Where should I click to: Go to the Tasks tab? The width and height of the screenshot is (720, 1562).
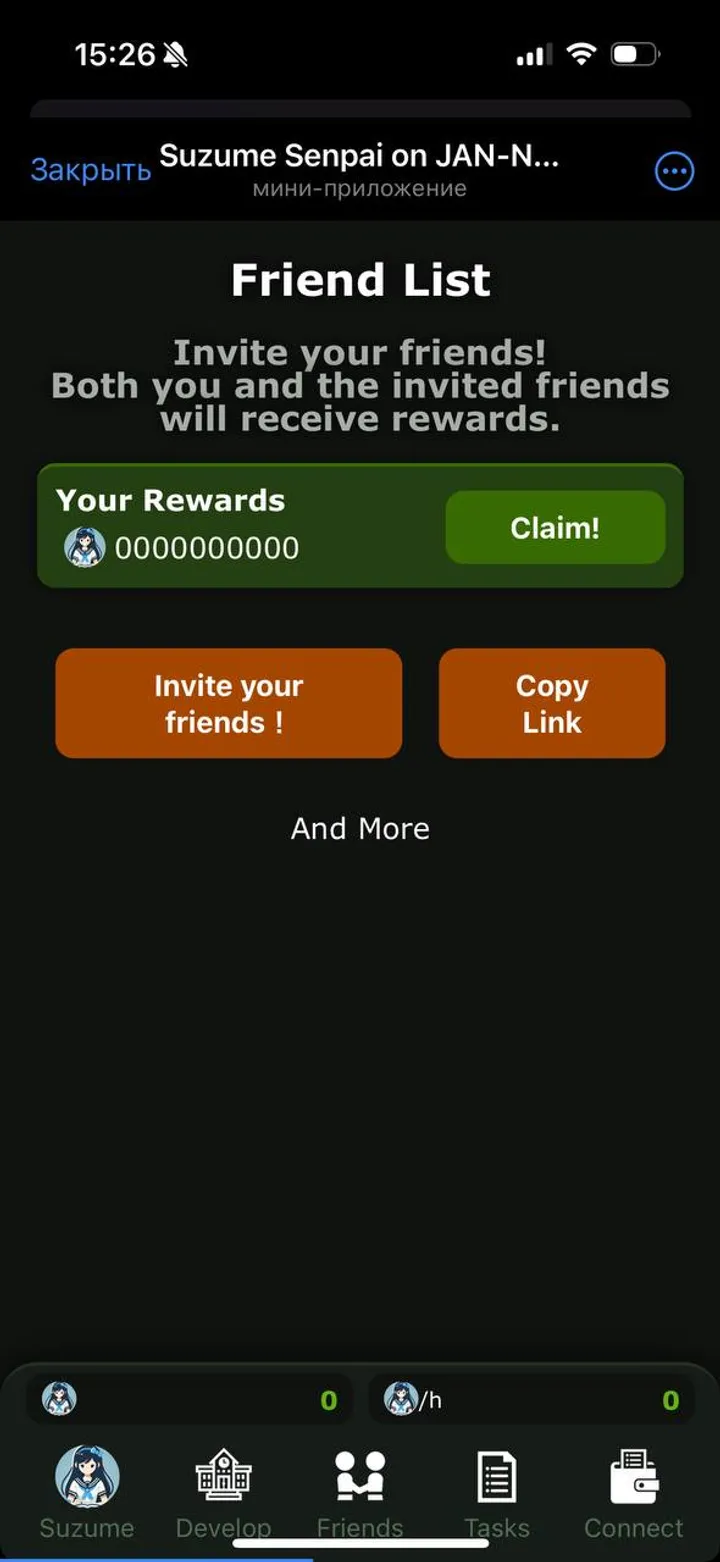(497, 1492)
